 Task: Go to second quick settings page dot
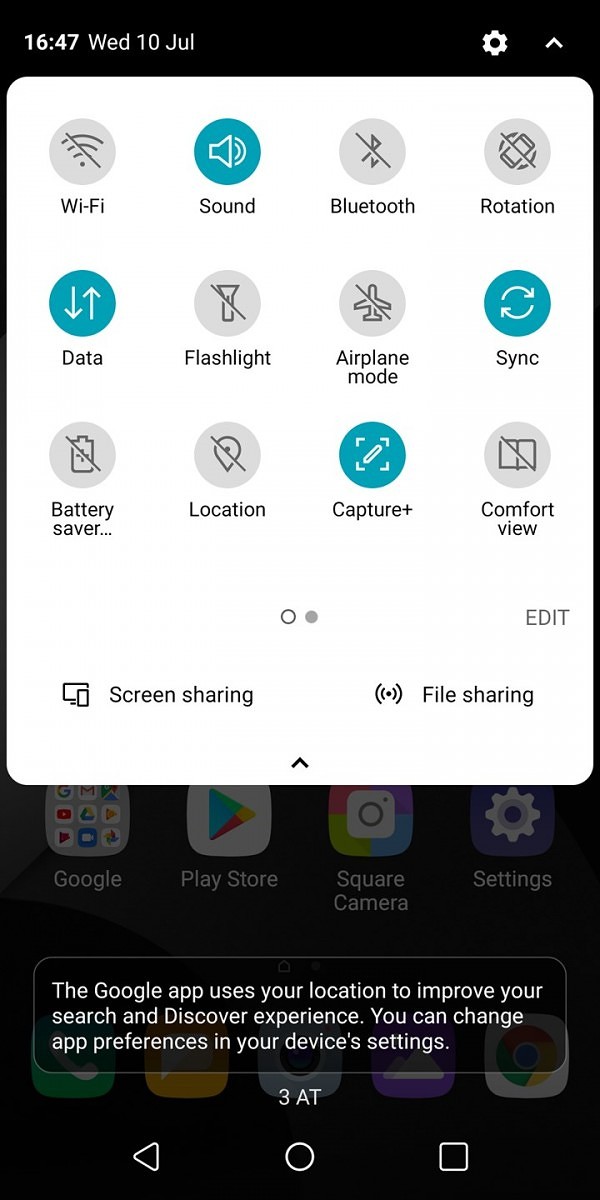point(312,617)
